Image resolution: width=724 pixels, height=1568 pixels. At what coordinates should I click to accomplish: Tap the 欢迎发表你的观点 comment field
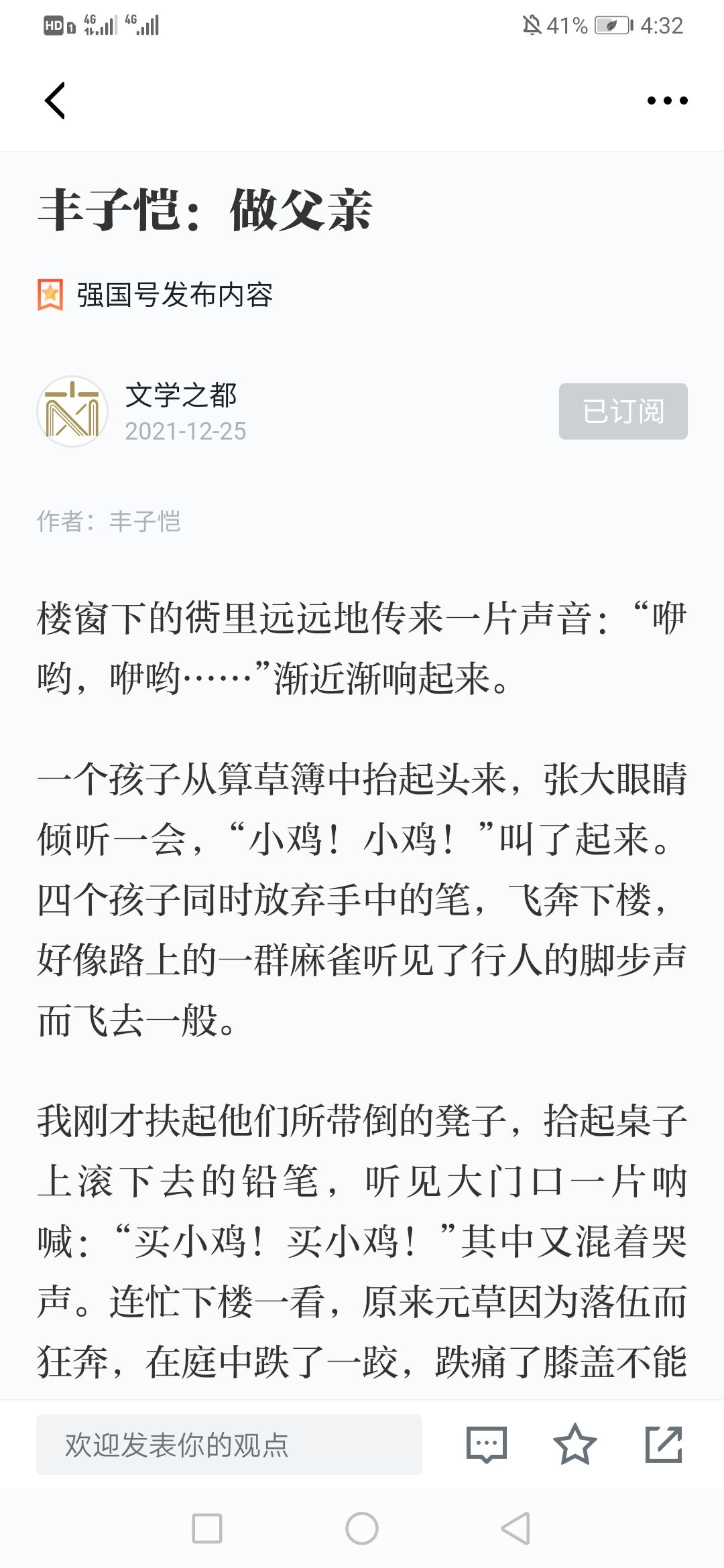229,1445
